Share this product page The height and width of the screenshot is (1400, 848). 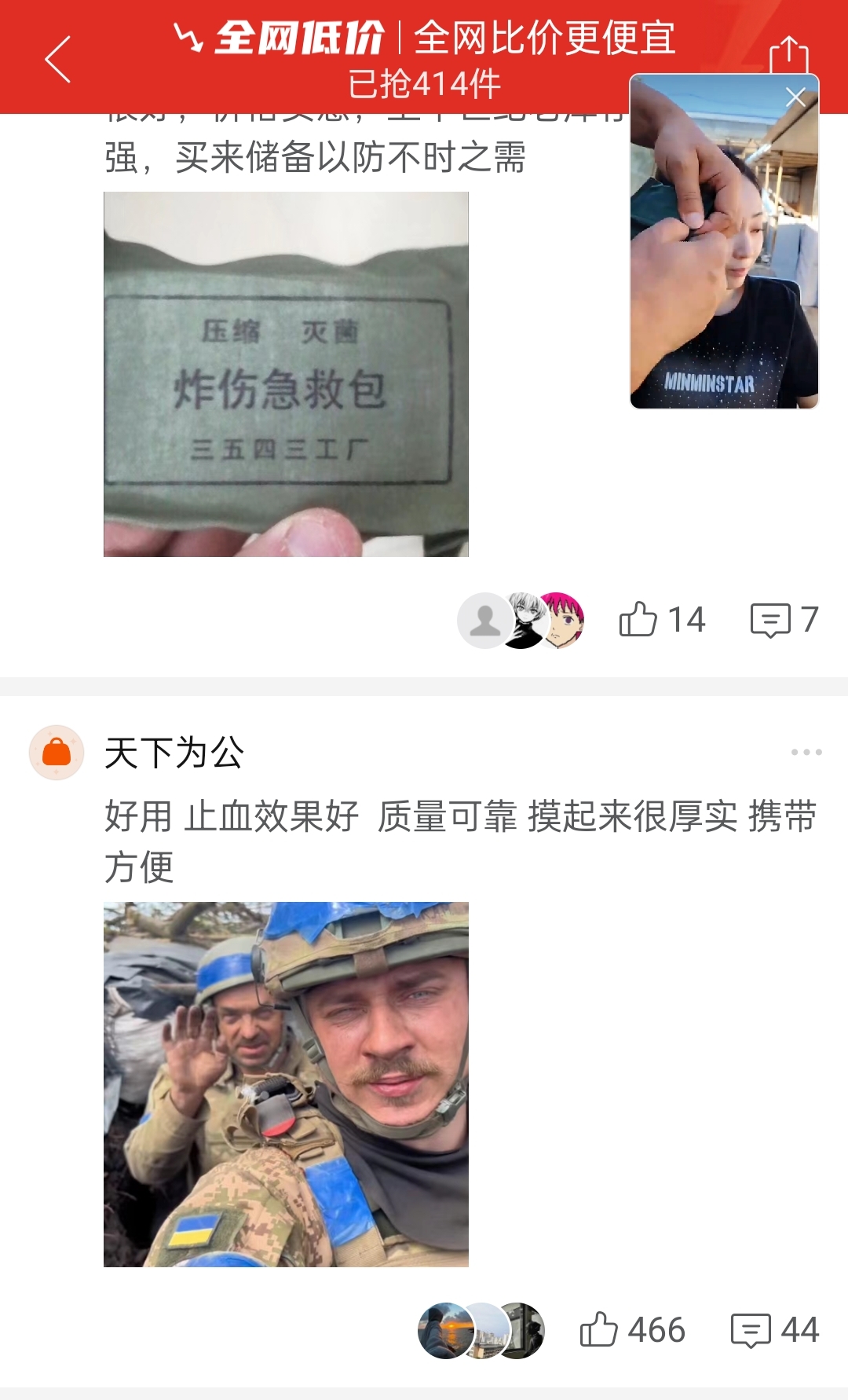pos(788,53)
